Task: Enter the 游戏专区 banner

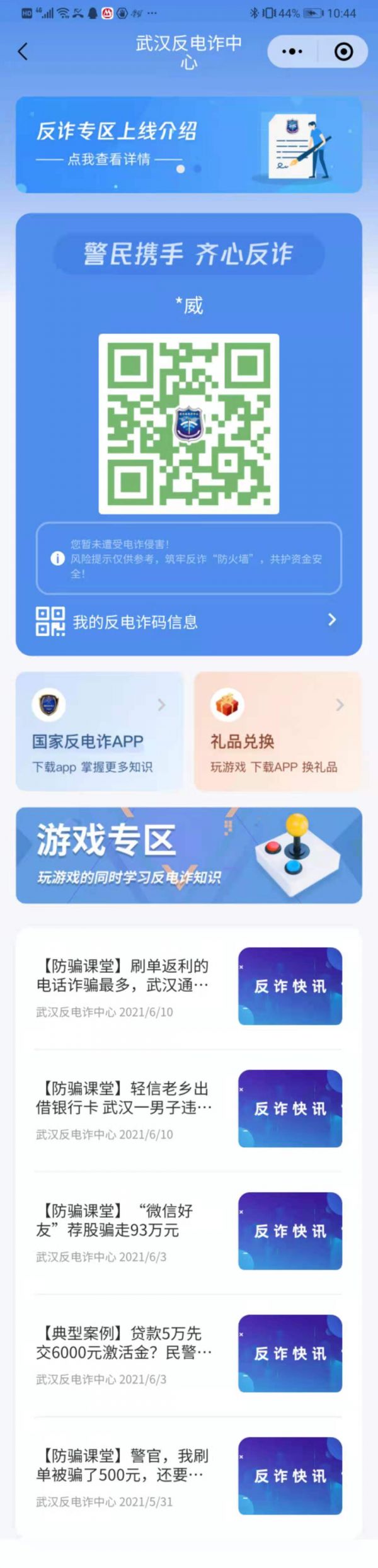Action: (x=188, y=855)
